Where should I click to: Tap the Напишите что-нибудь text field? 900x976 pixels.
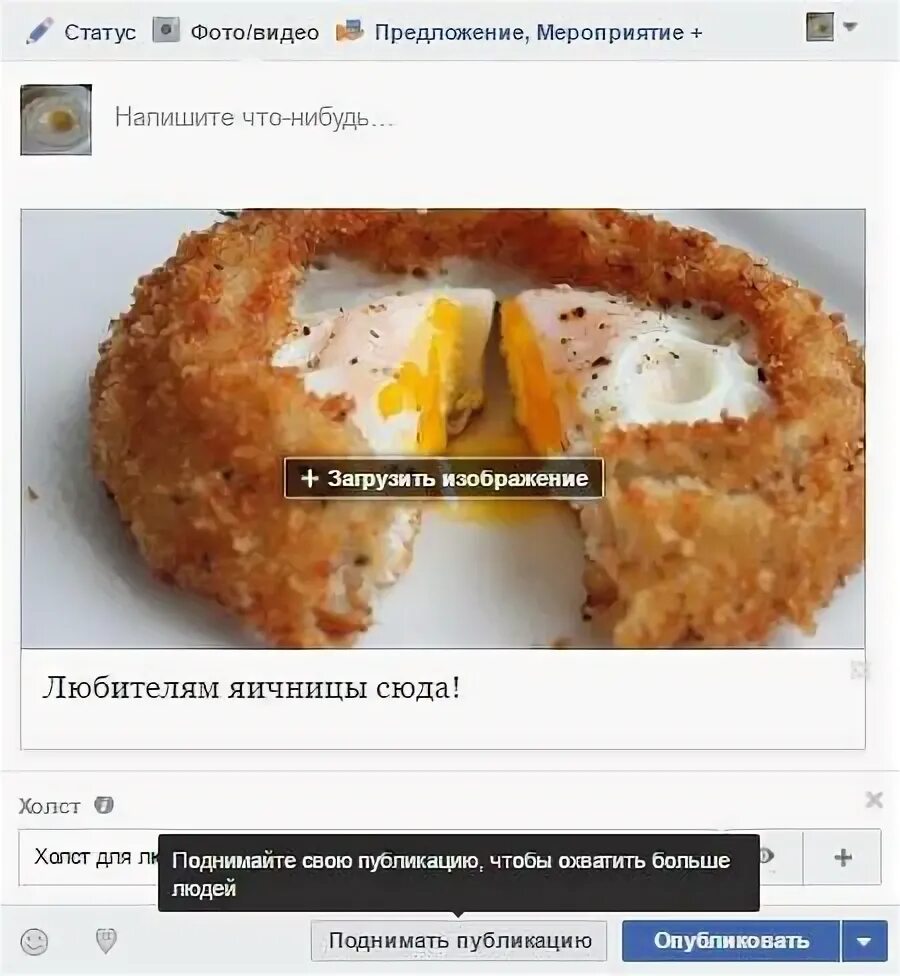(254, 118)
